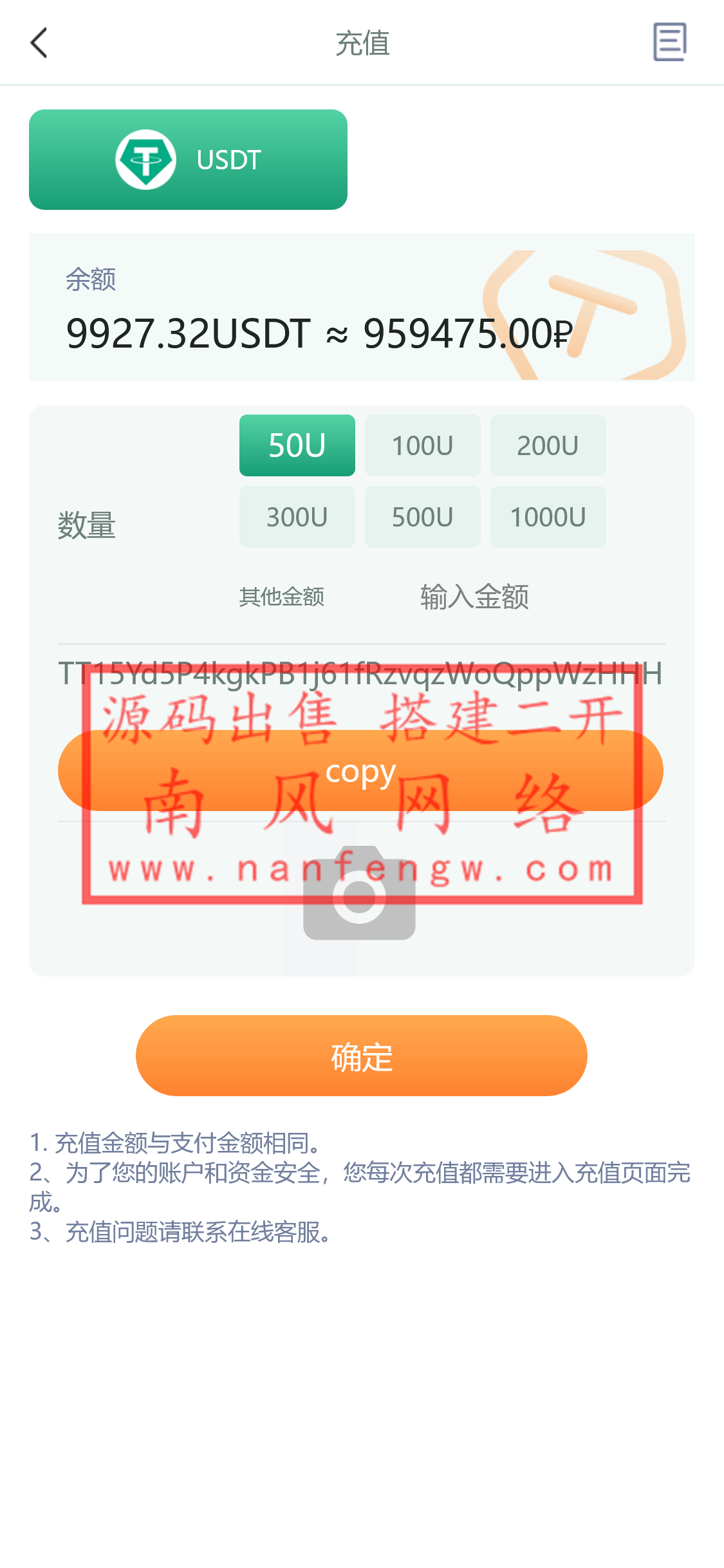Choose the 1000U amount
The width and height of the screenshot is (724, 1568).
[x=548, y=517]
